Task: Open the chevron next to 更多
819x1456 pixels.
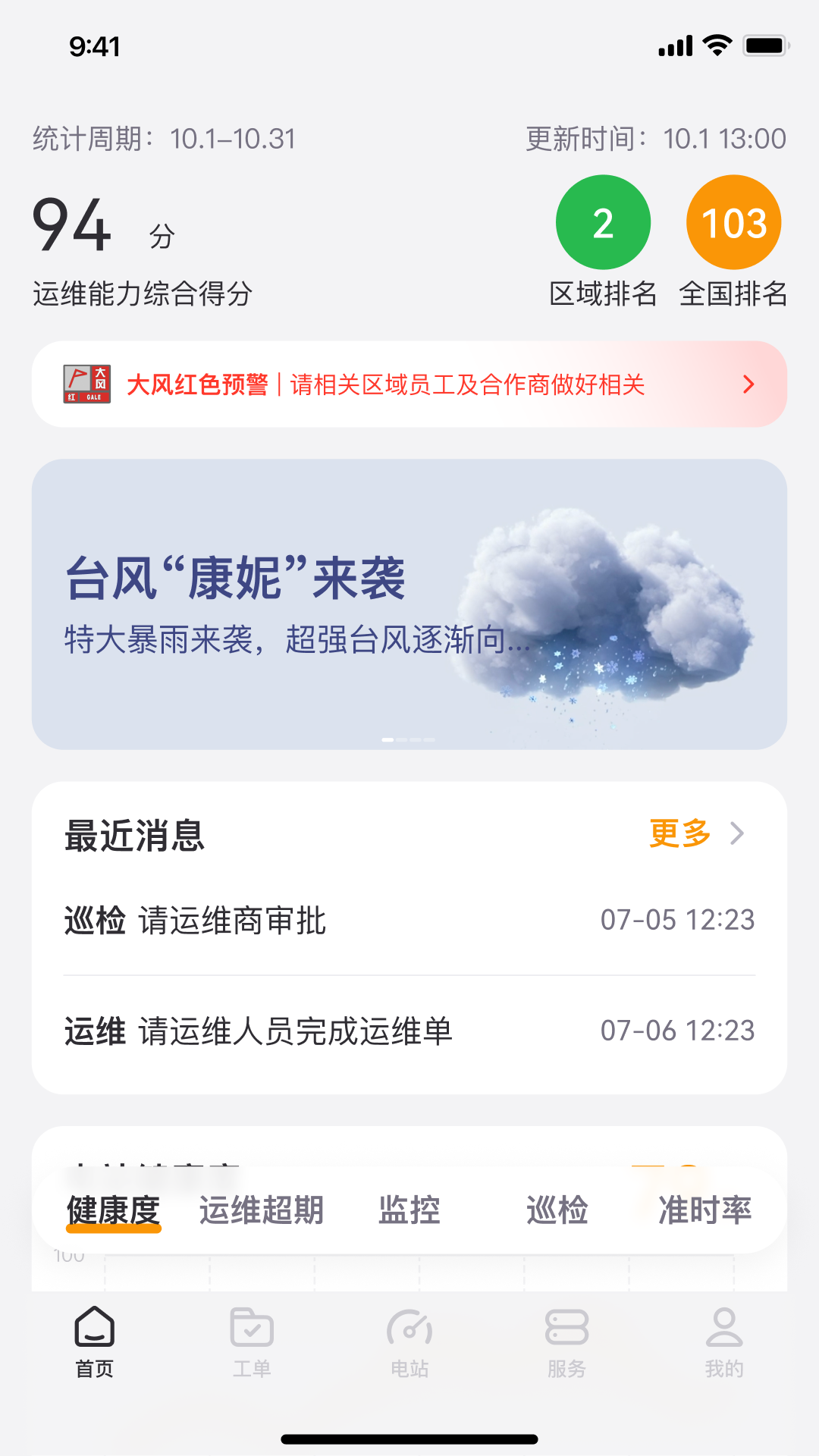Action: point(739,834)
